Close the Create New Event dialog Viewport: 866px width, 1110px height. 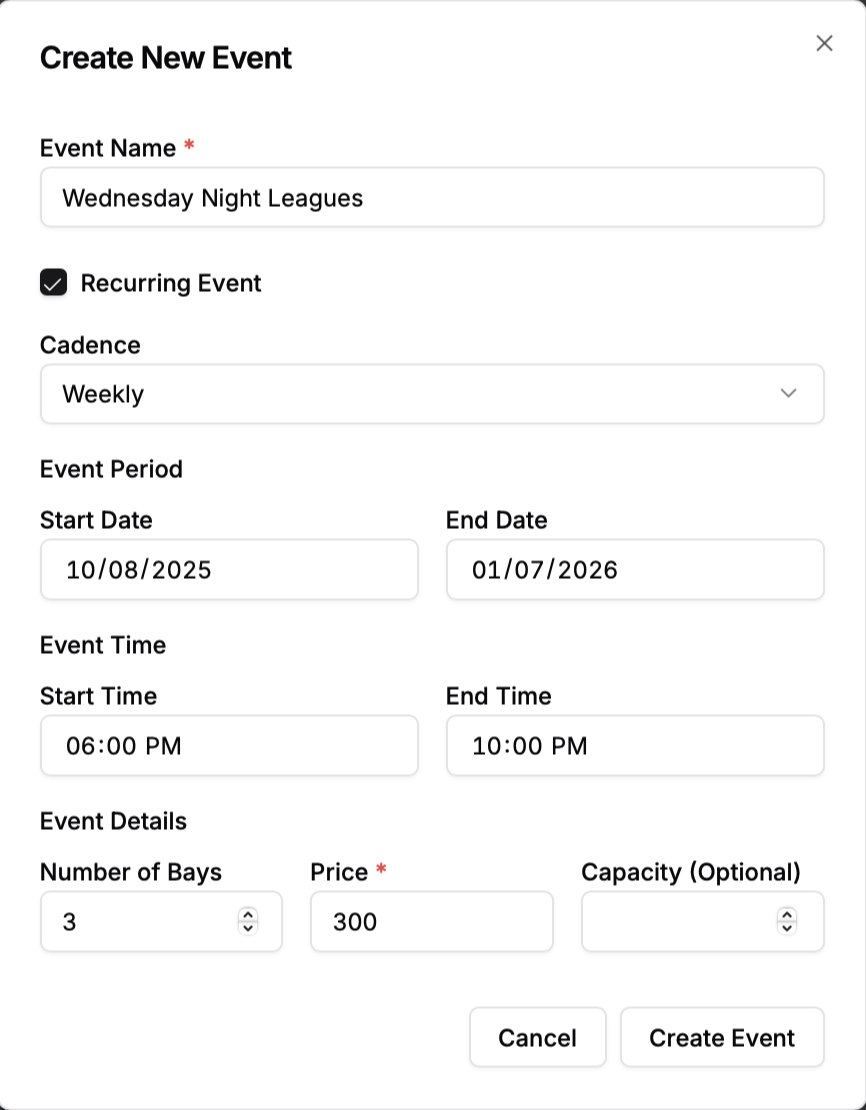coord(824,43)
